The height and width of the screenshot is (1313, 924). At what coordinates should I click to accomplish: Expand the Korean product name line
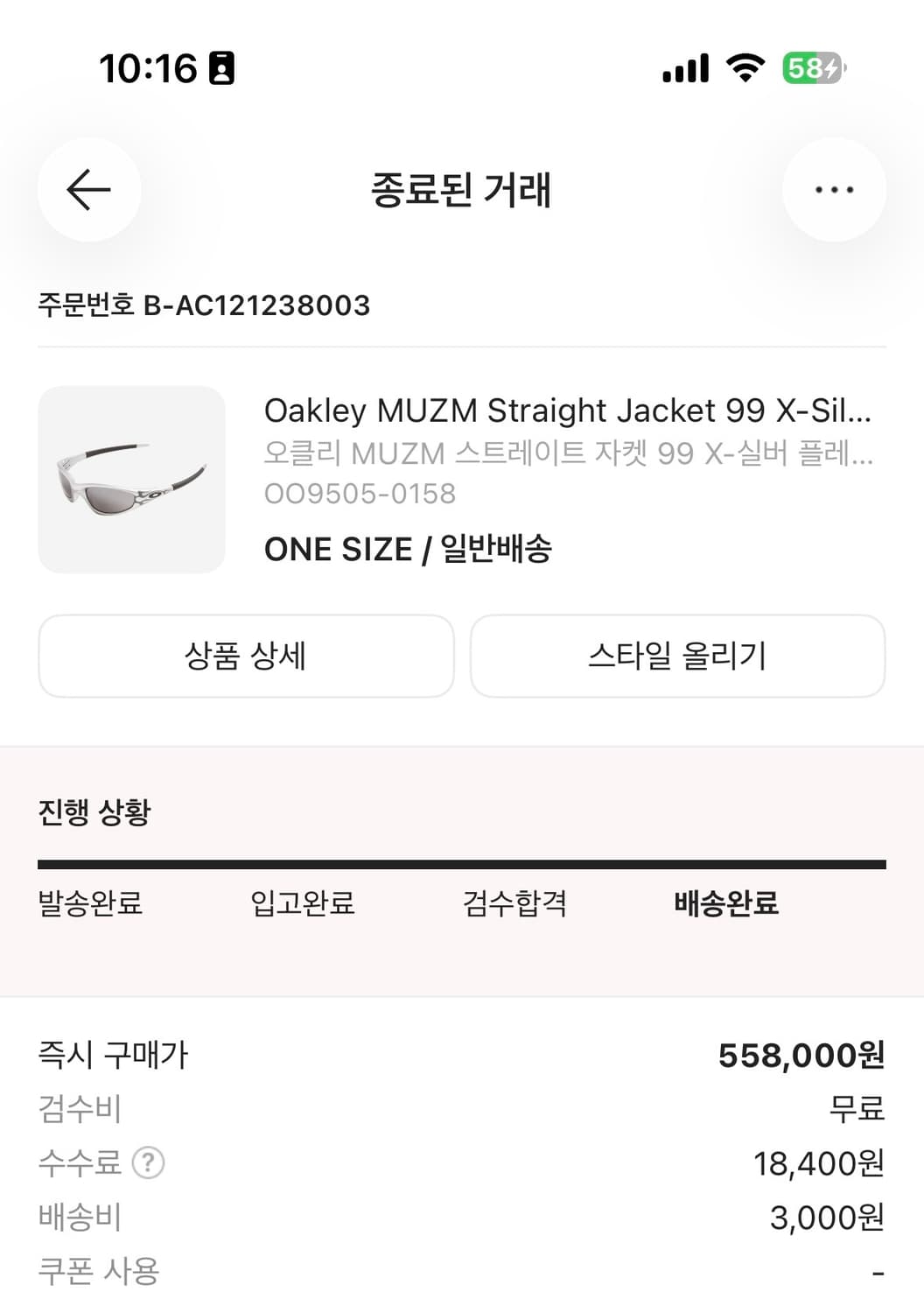[569, 453]
